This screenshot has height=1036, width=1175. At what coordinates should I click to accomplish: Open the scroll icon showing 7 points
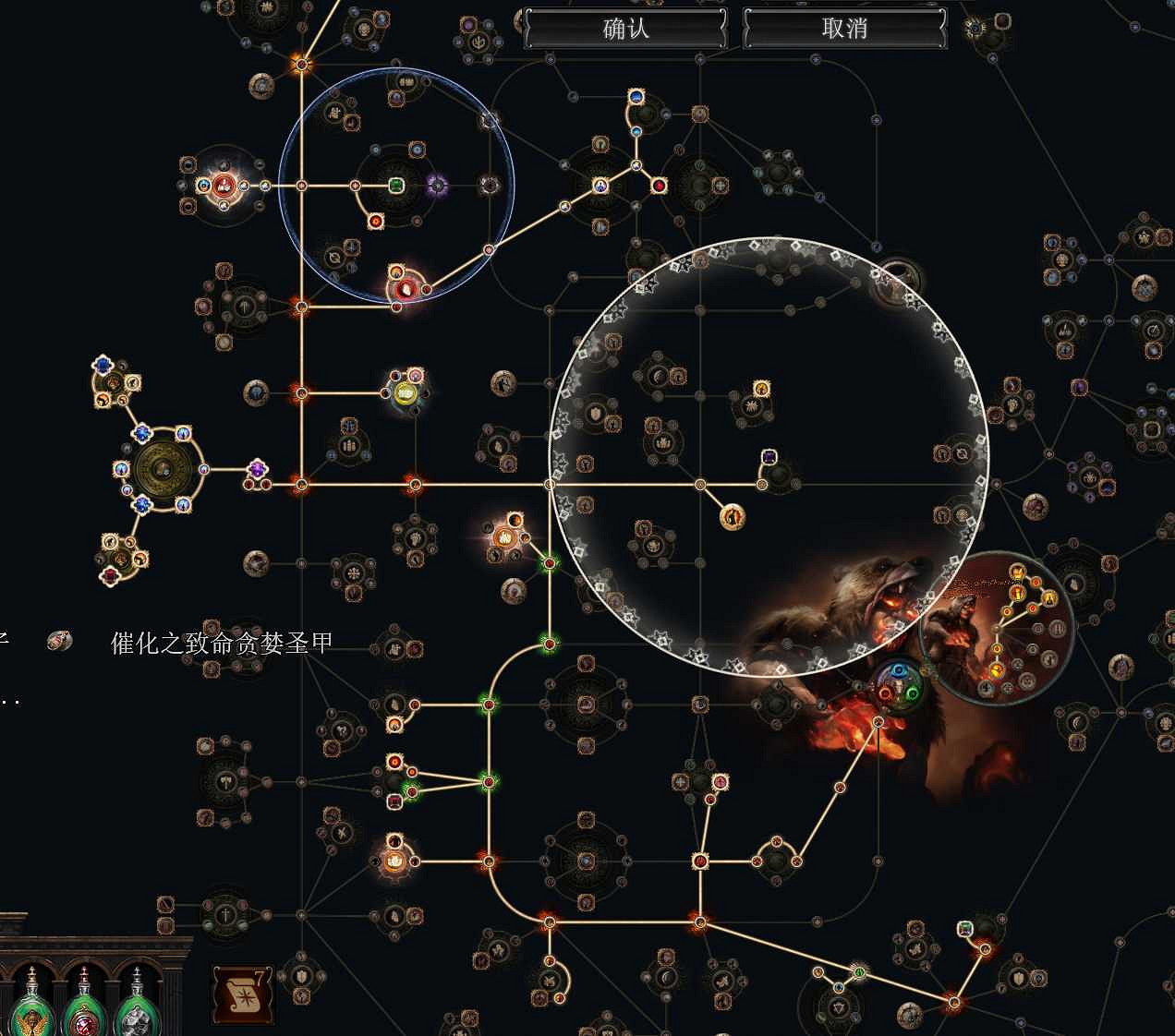coord(243,996)
